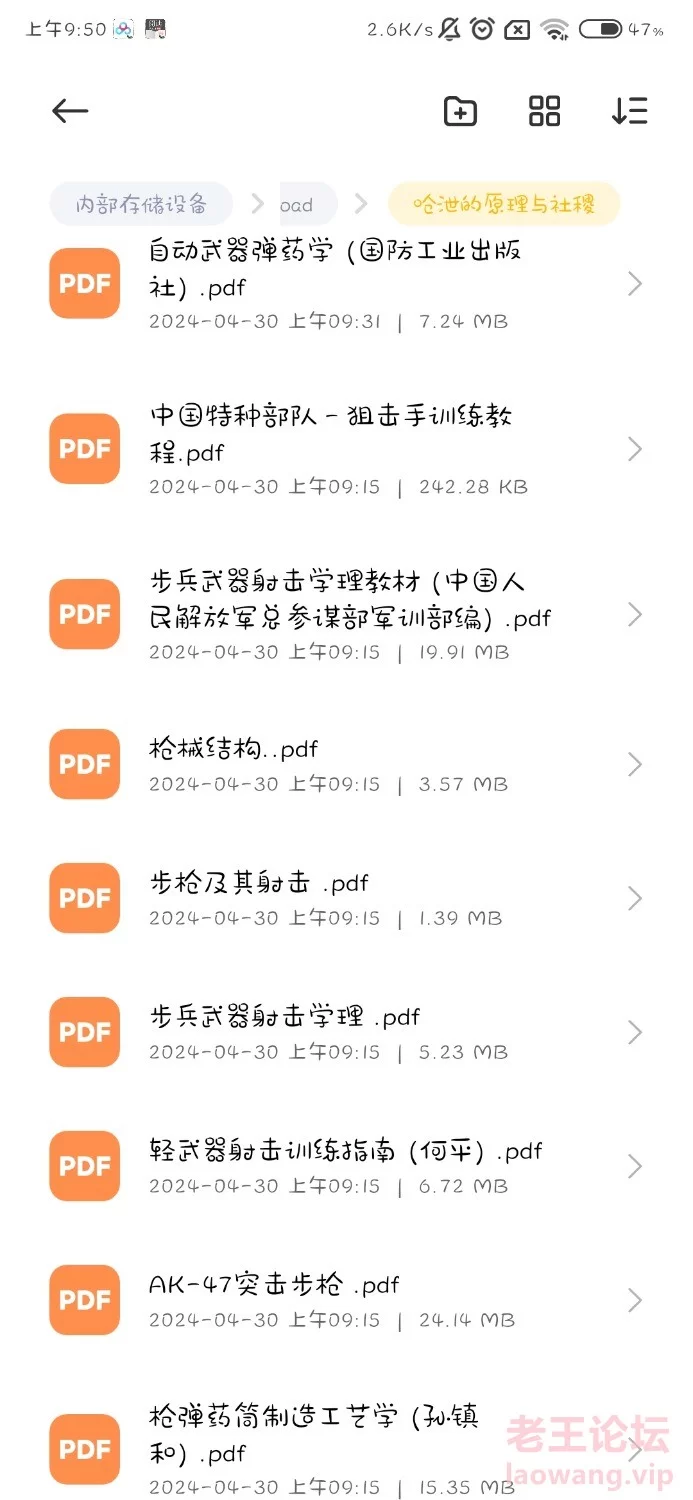Open 步兵武器射击学理教材 PDF
Image resolution: width=693 pixels, height=1500 pixels.
click(x=346, y=614)
